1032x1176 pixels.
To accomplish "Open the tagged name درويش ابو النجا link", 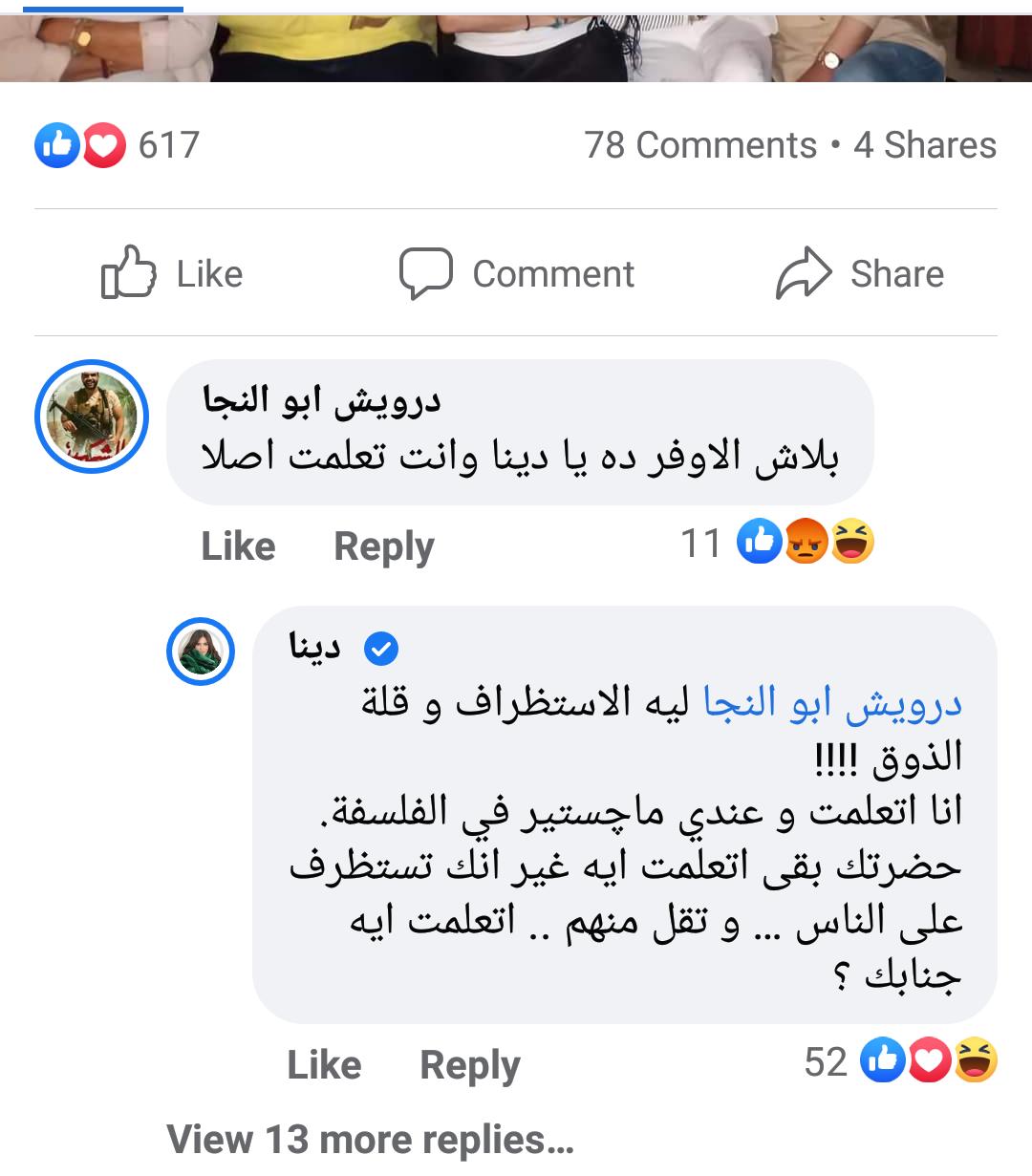I will tap(831, 703).
